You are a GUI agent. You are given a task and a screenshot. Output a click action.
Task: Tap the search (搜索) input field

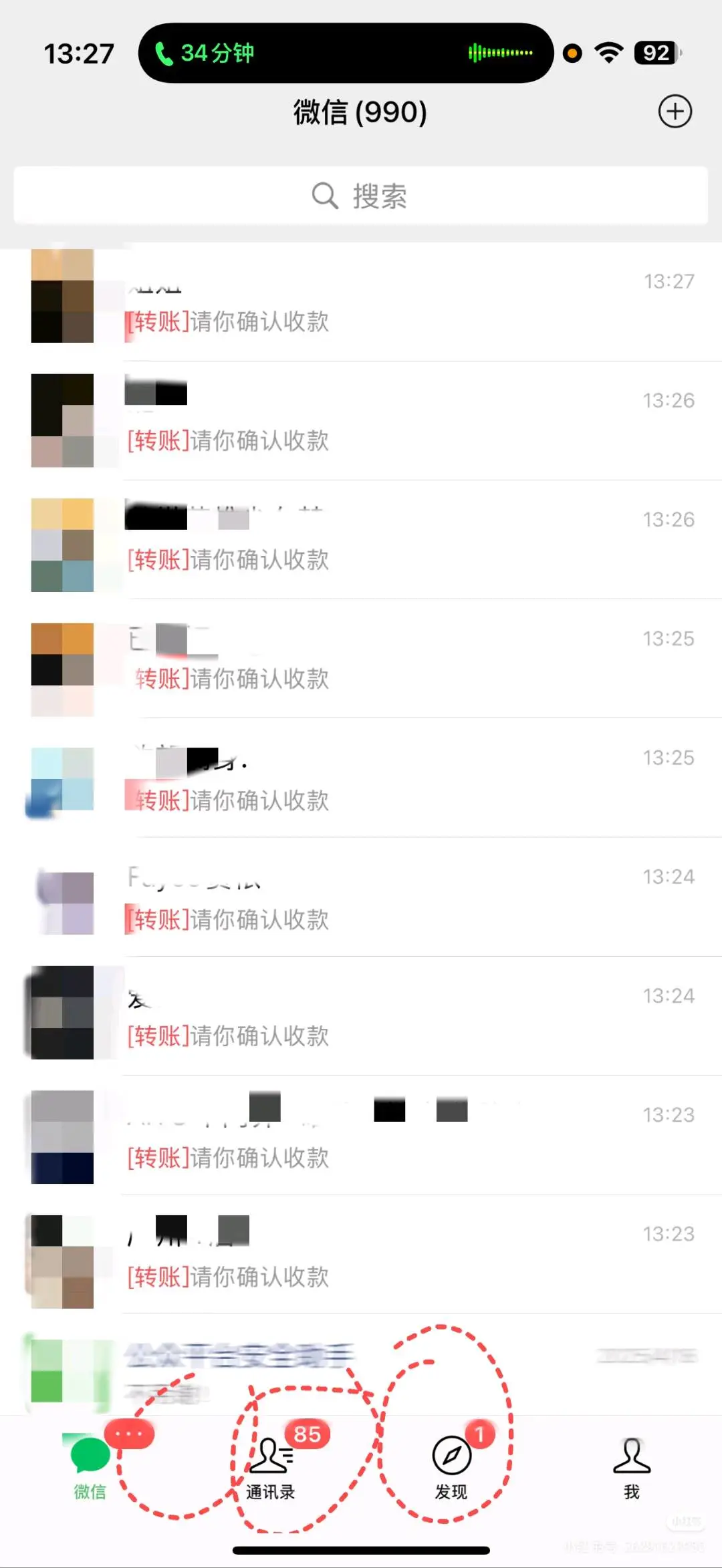click(361, 195)
